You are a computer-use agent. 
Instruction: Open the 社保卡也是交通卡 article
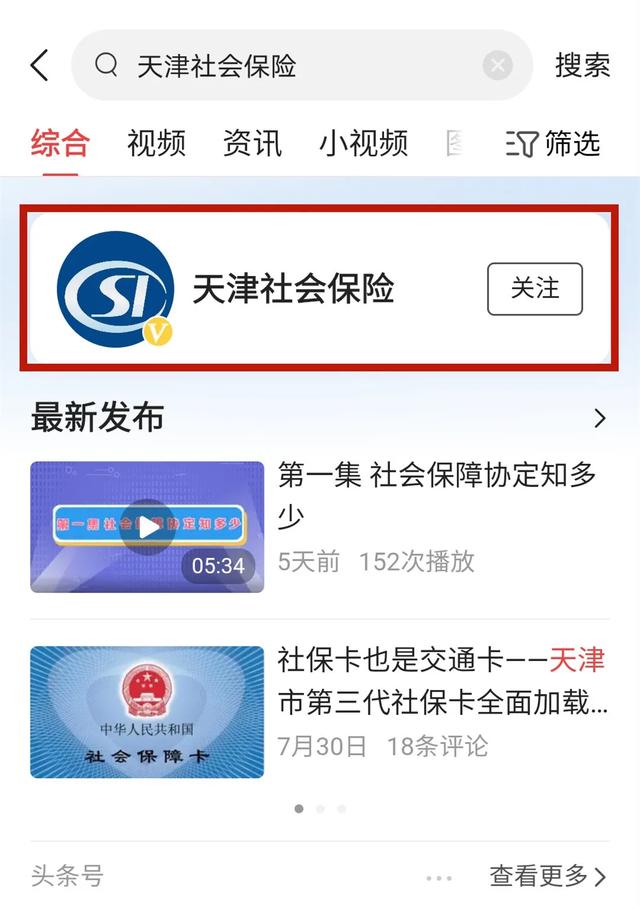440,702
